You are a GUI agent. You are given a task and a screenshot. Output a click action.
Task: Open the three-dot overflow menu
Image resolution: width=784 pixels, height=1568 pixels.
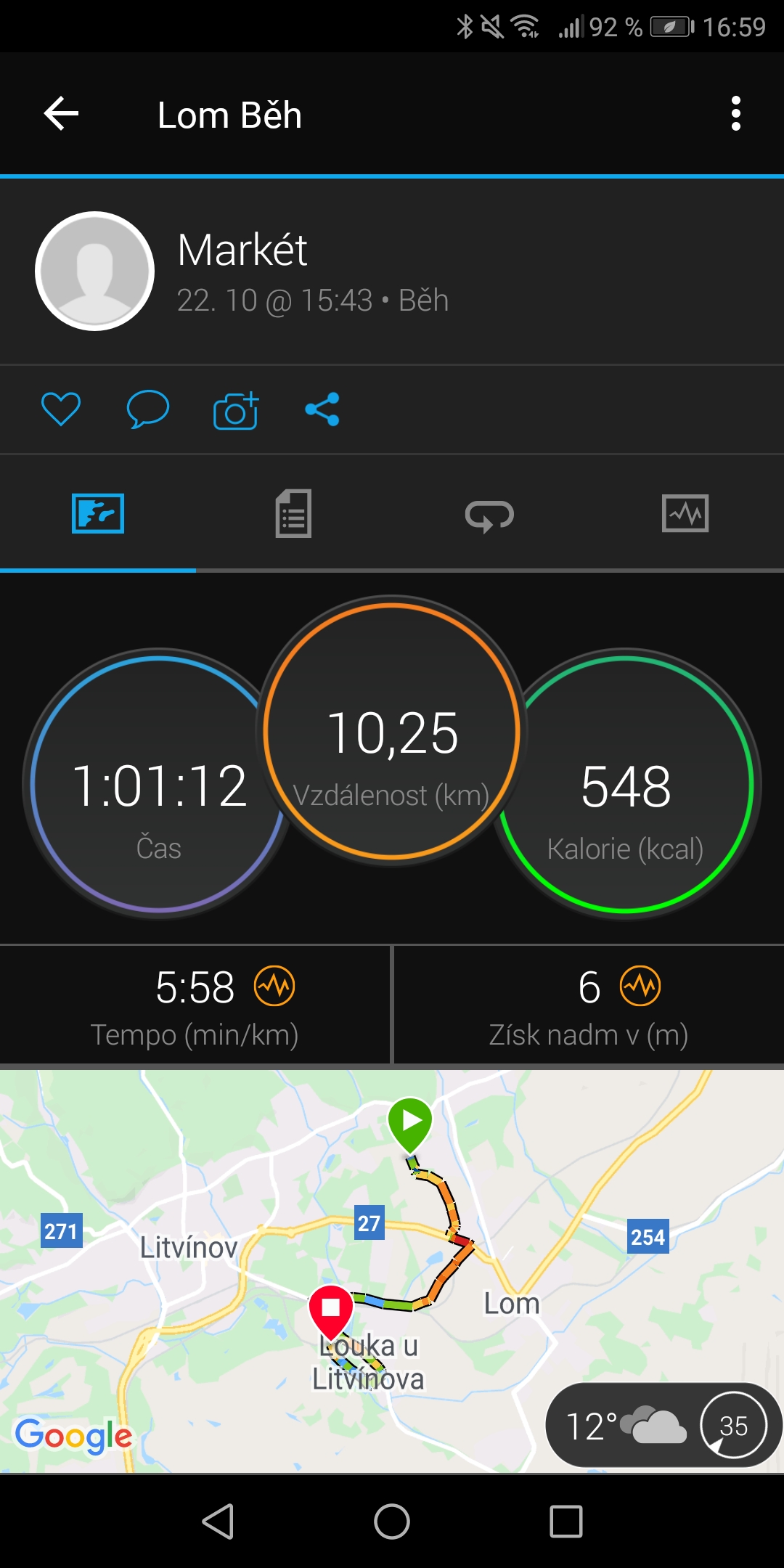tap(736, 114)
